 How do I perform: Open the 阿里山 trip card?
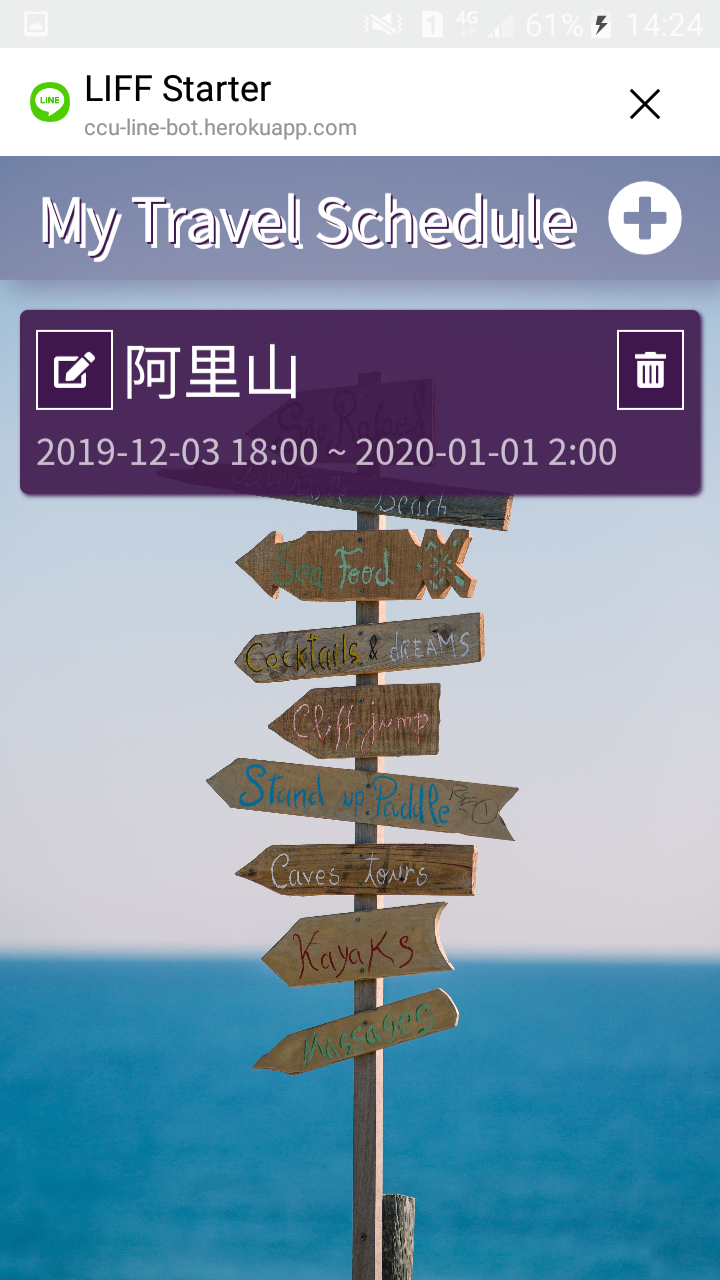[x=360, y=402]
